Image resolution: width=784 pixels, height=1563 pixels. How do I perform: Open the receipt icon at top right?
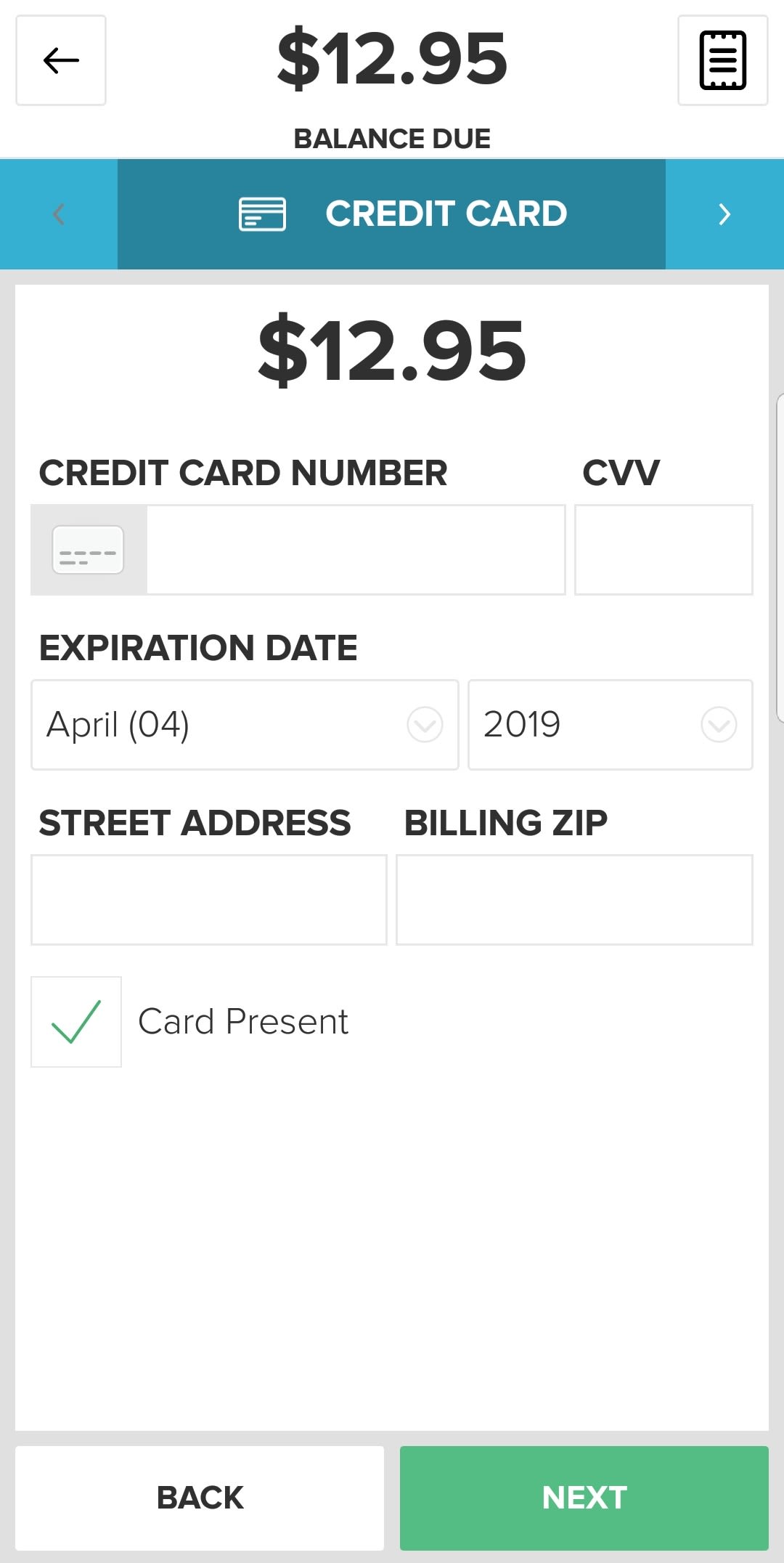722,61
